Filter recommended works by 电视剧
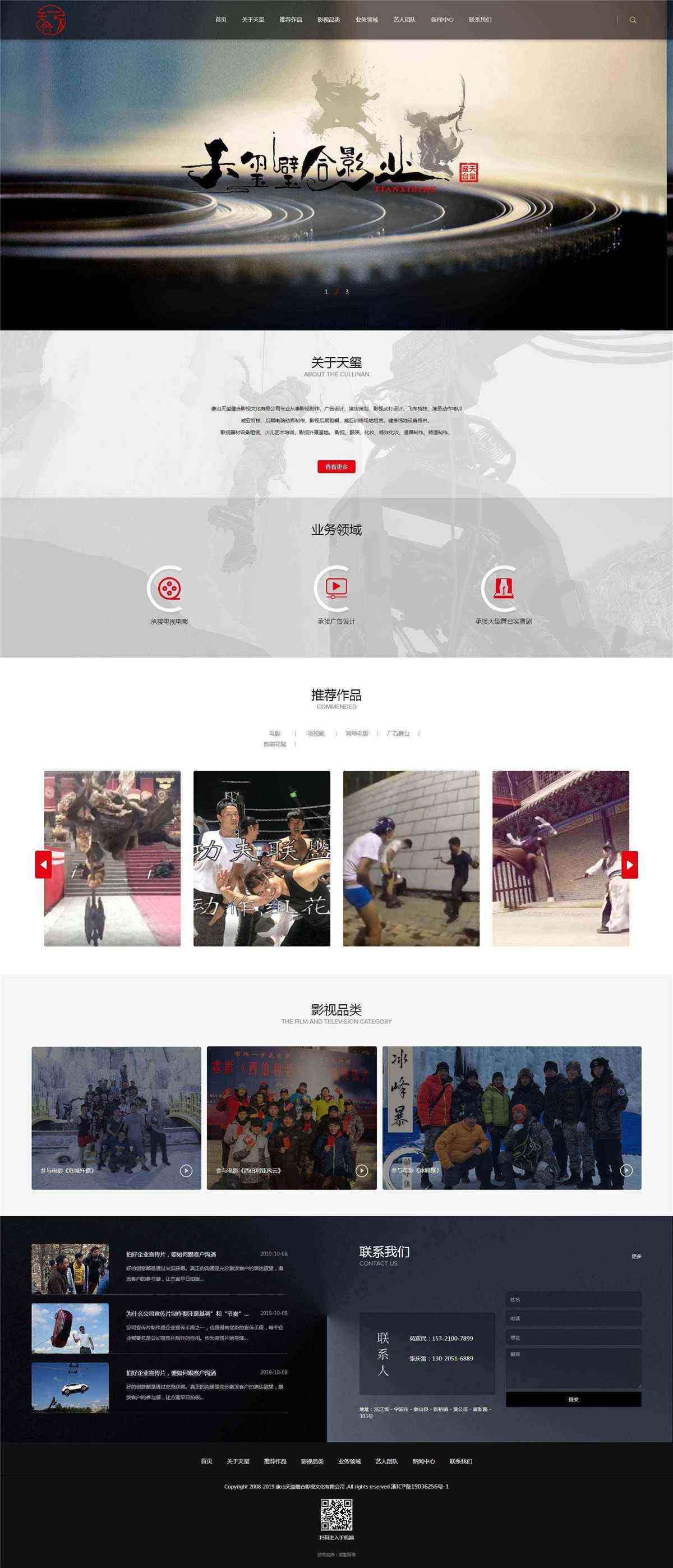673x1568 pixels. (x=315, y=733)
